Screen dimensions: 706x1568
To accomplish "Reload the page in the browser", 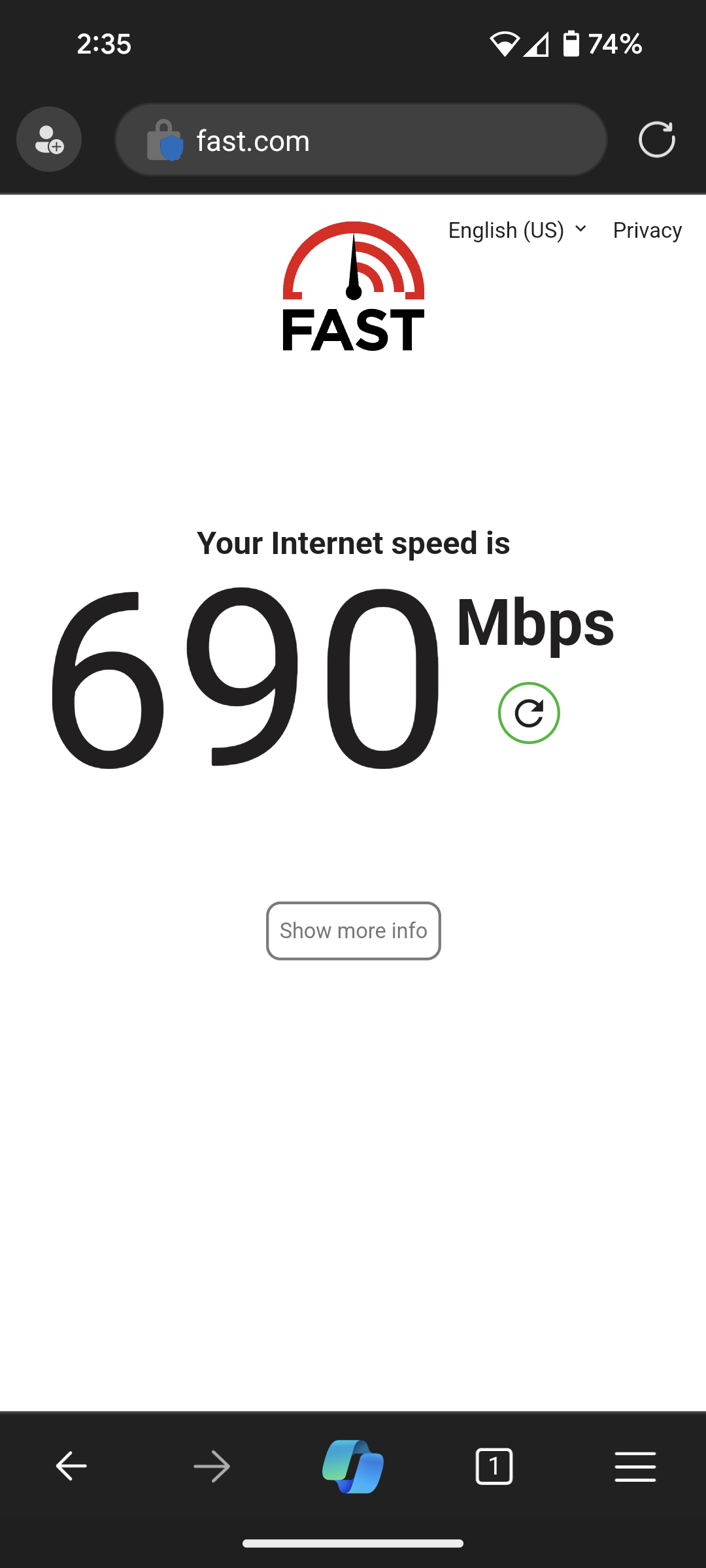I will click(x=656, y=140).
